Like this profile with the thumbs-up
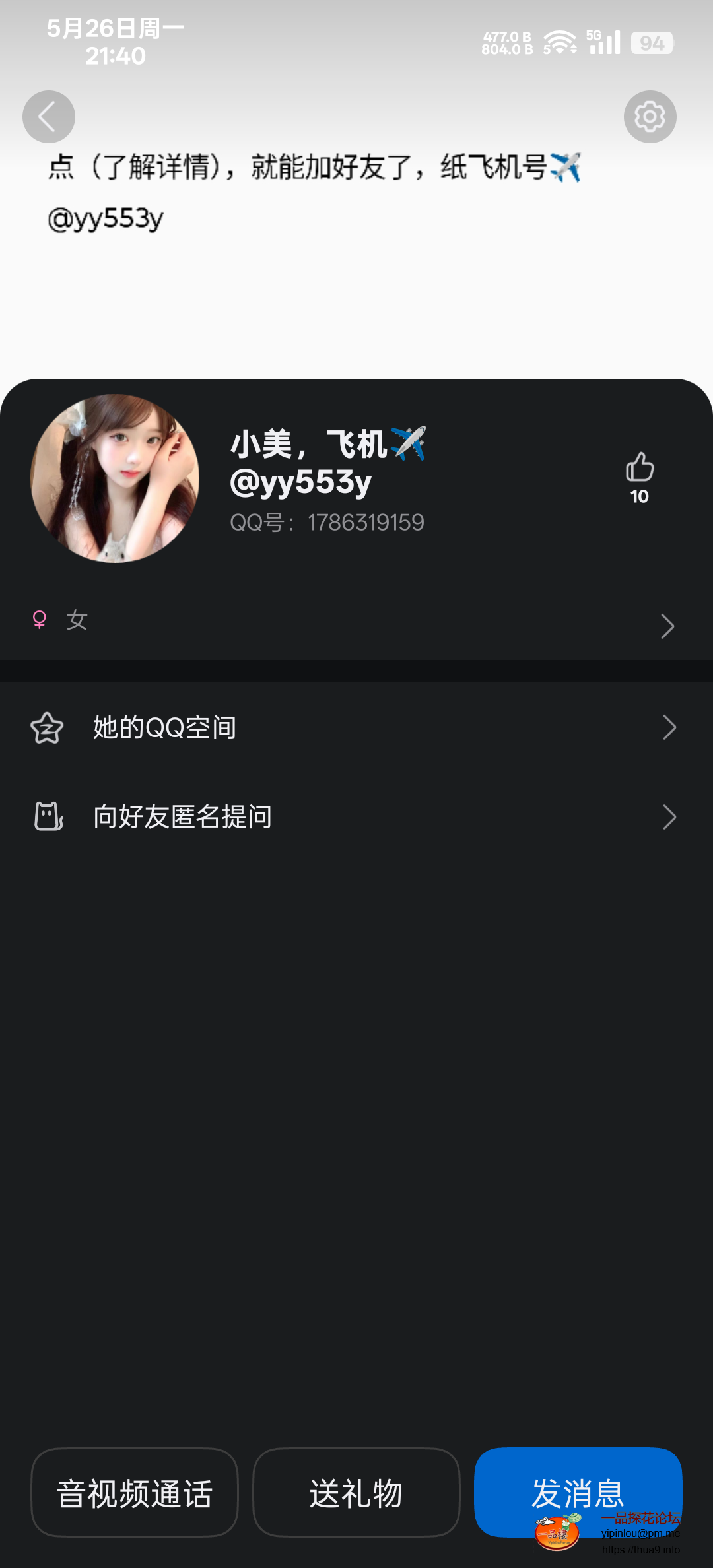 coord(639,467)
